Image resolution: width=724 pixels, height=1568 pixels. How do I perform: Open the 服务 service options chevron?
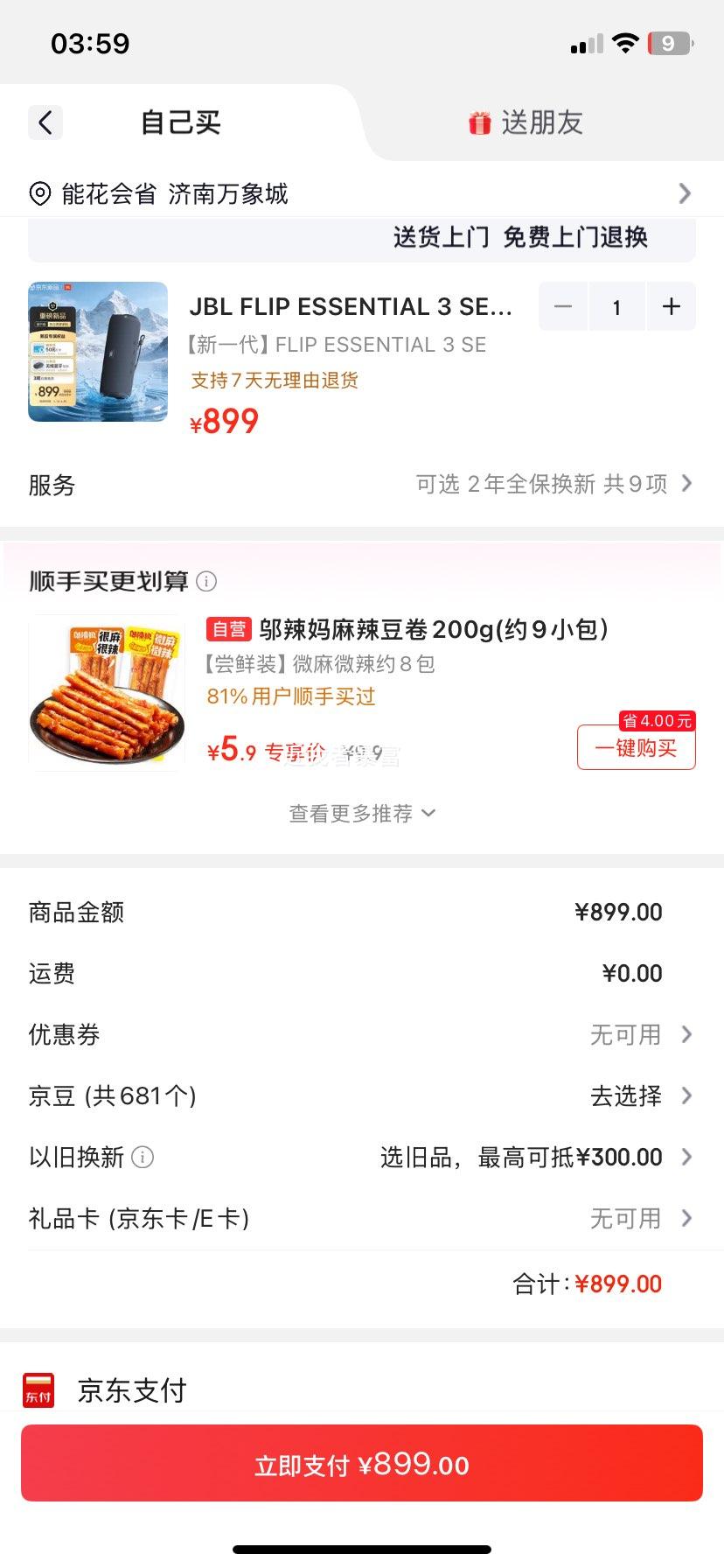(x=689, y=483)
